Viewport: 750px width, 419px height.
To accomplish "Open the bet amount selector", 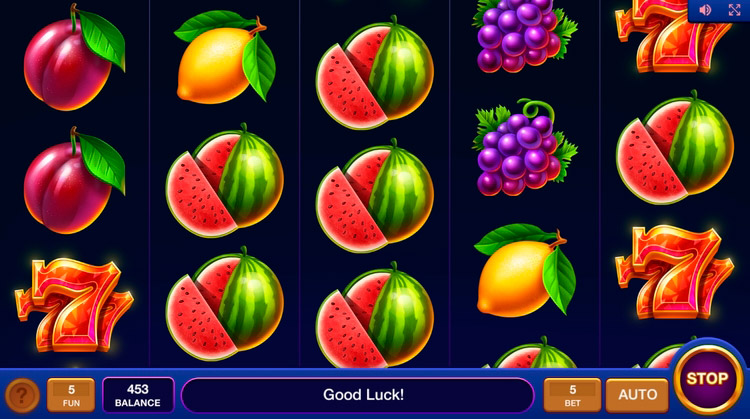I will (572, 394).
